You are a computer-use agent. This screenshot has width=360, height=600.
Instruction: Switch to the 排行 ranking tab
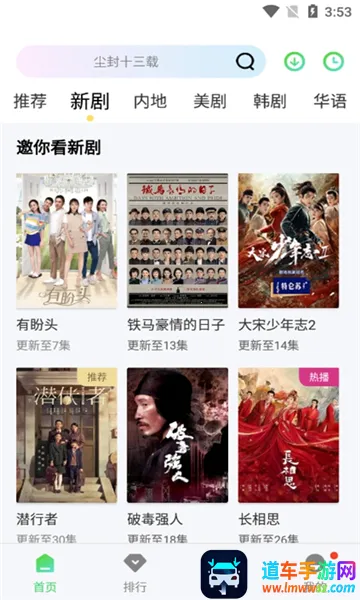135,573
